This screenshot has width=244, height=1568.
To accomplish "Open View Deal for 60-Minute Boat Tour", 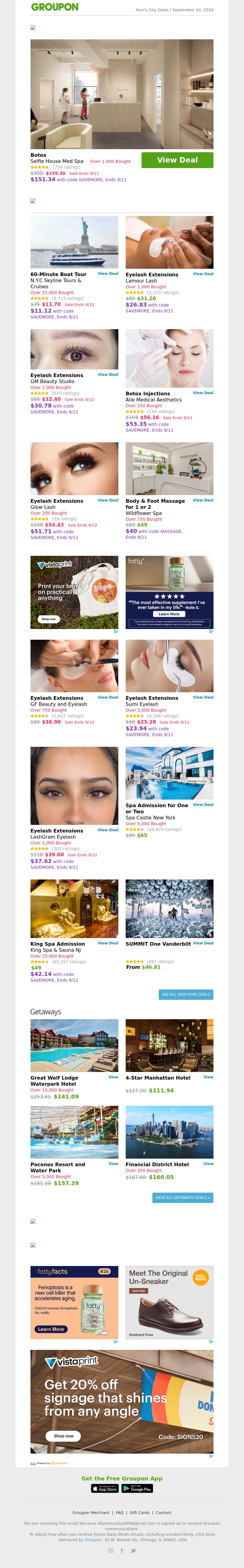I will (x=108, y=274).
